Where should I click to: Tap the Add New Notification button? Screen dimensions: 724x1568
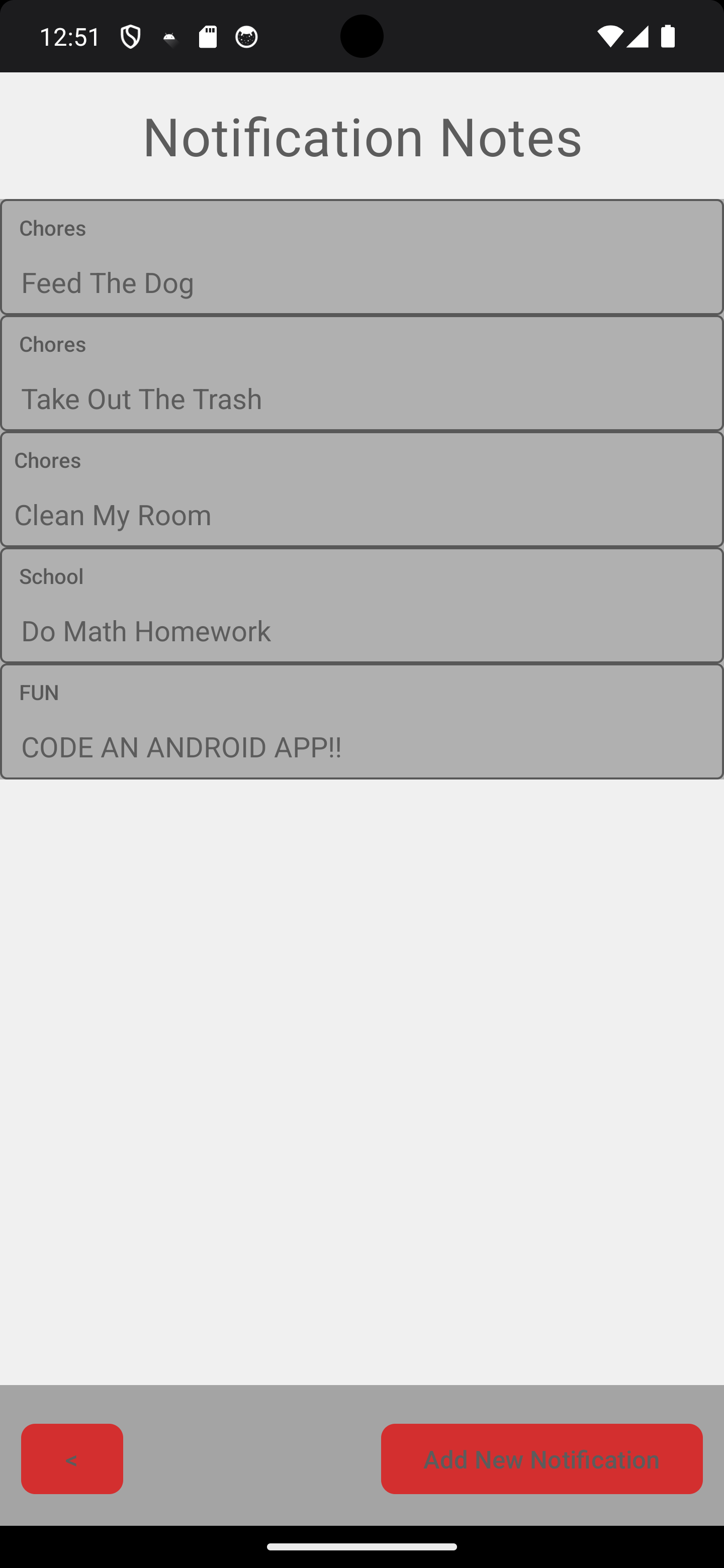(541, 1458)
